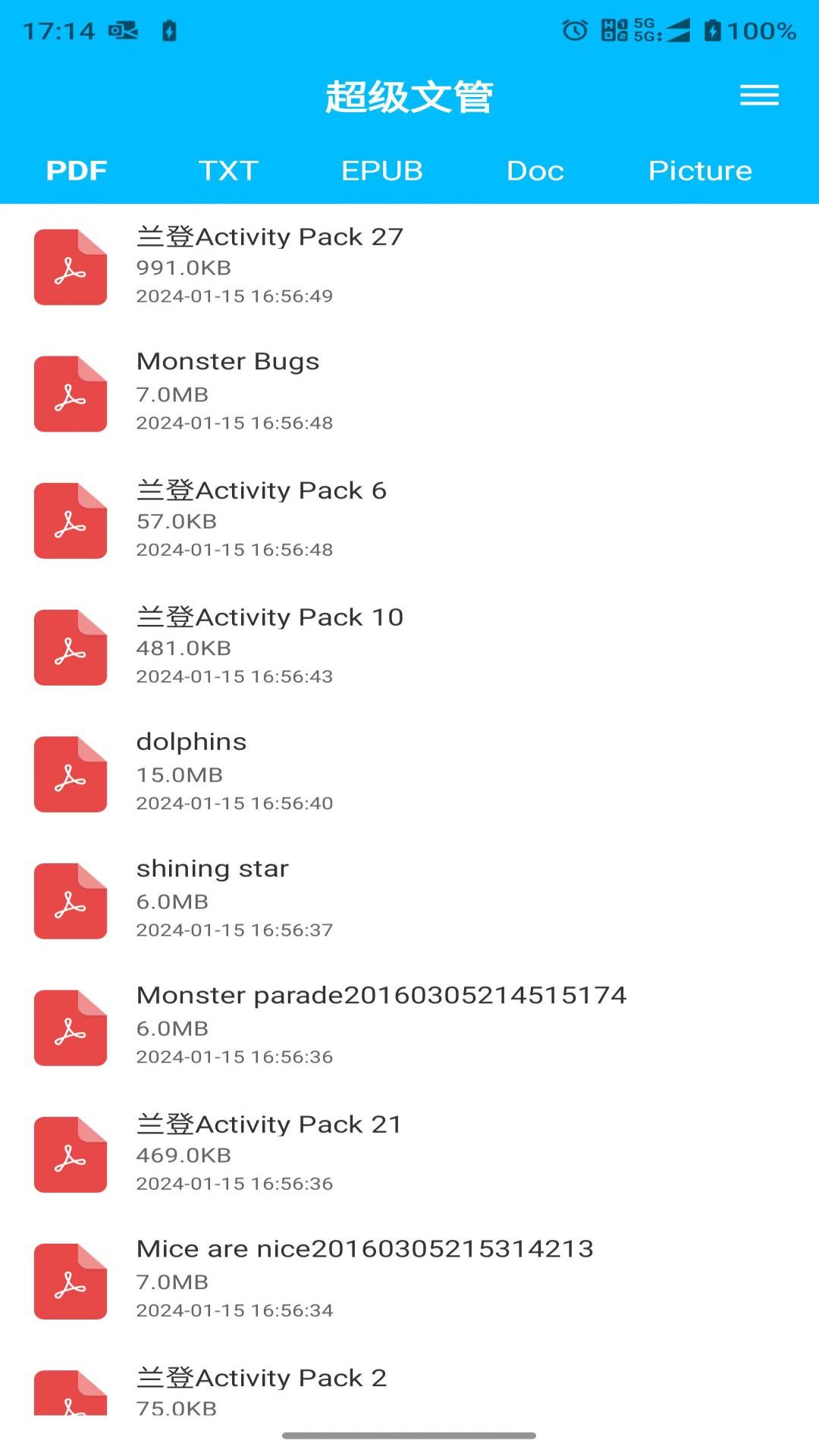Open the dolphins PDF

409,773
